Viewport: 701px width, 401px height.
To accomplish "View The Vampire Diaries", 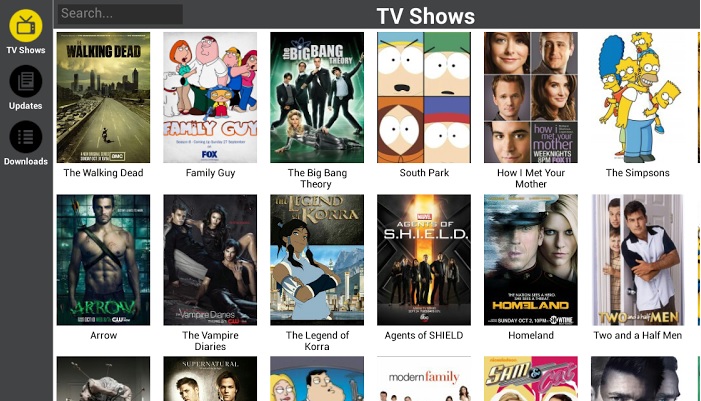I will pos(210,260).
